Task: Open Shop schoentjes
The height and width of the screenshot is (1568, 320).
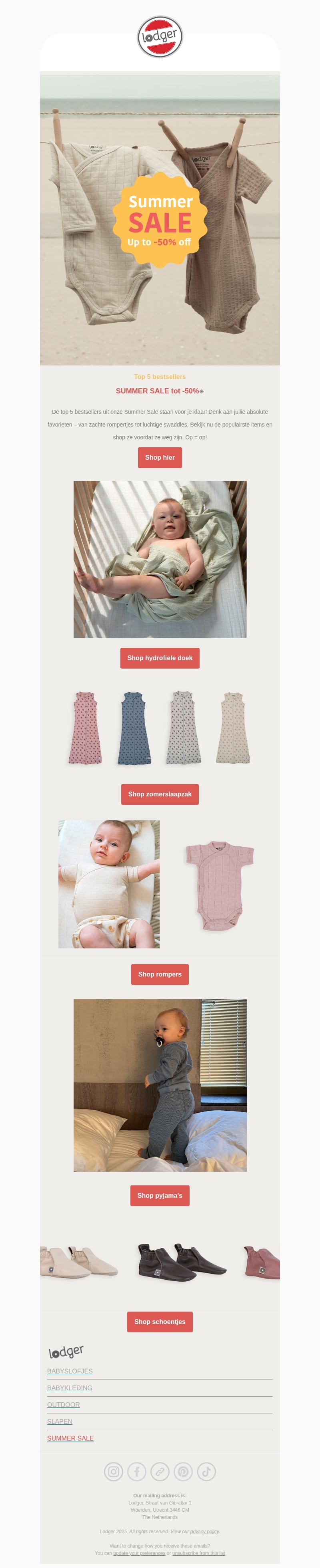Action: [160, 1322]
